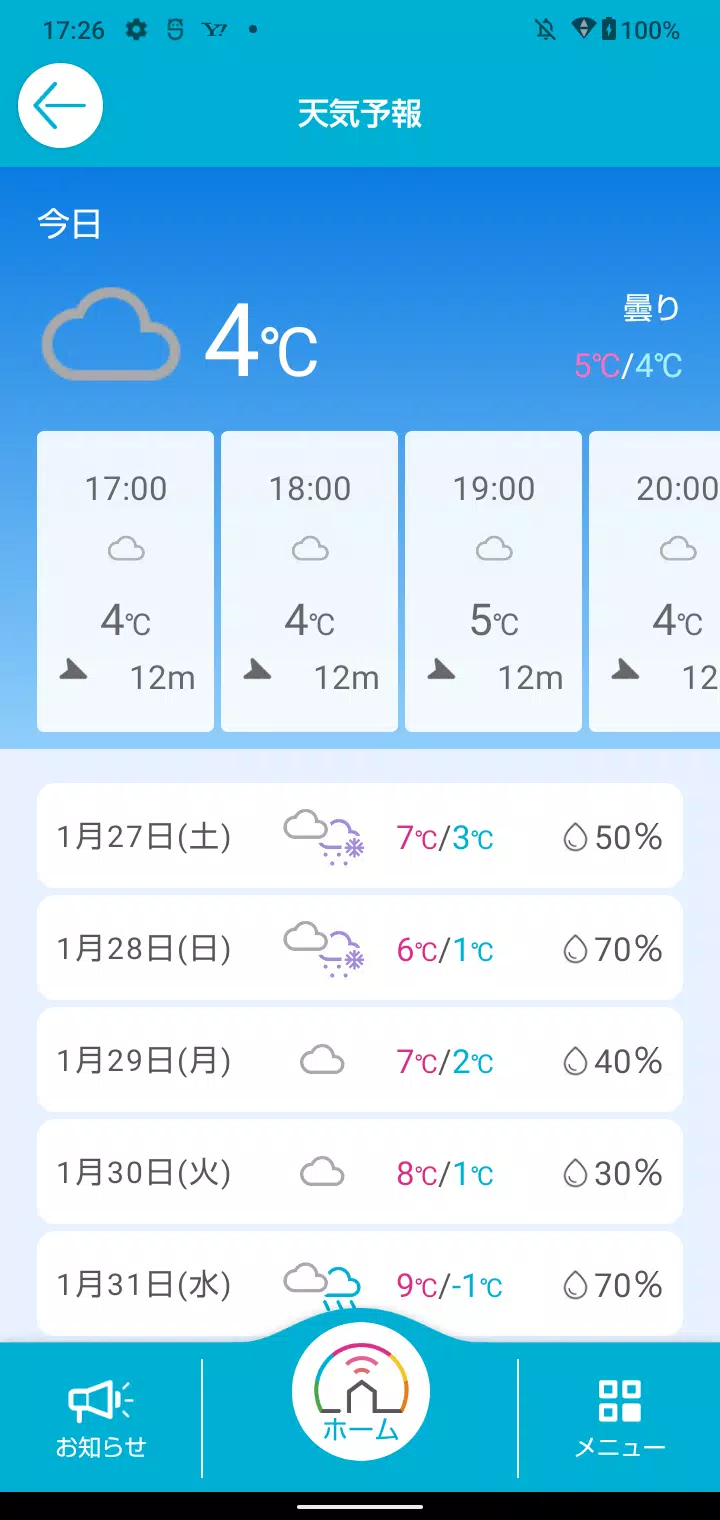This screenshot has height=1520, width=720.
Task: Go back using the arrow button
Action: (x=61, y=106)
